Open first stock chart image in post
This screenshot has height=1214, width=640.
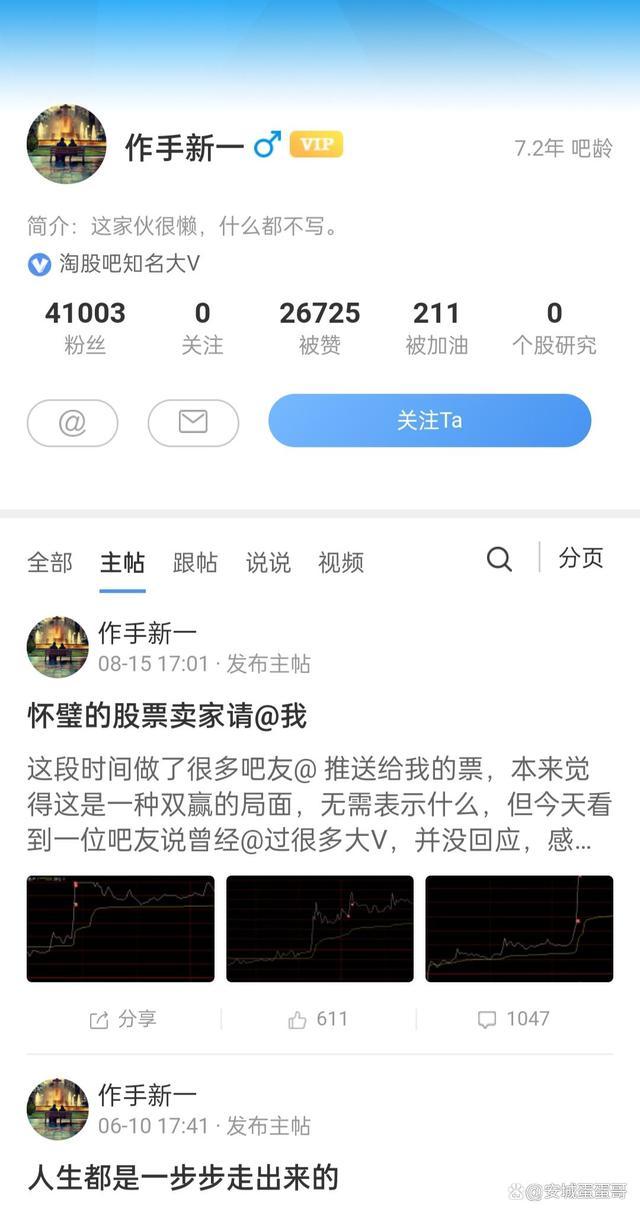[120, 928]
